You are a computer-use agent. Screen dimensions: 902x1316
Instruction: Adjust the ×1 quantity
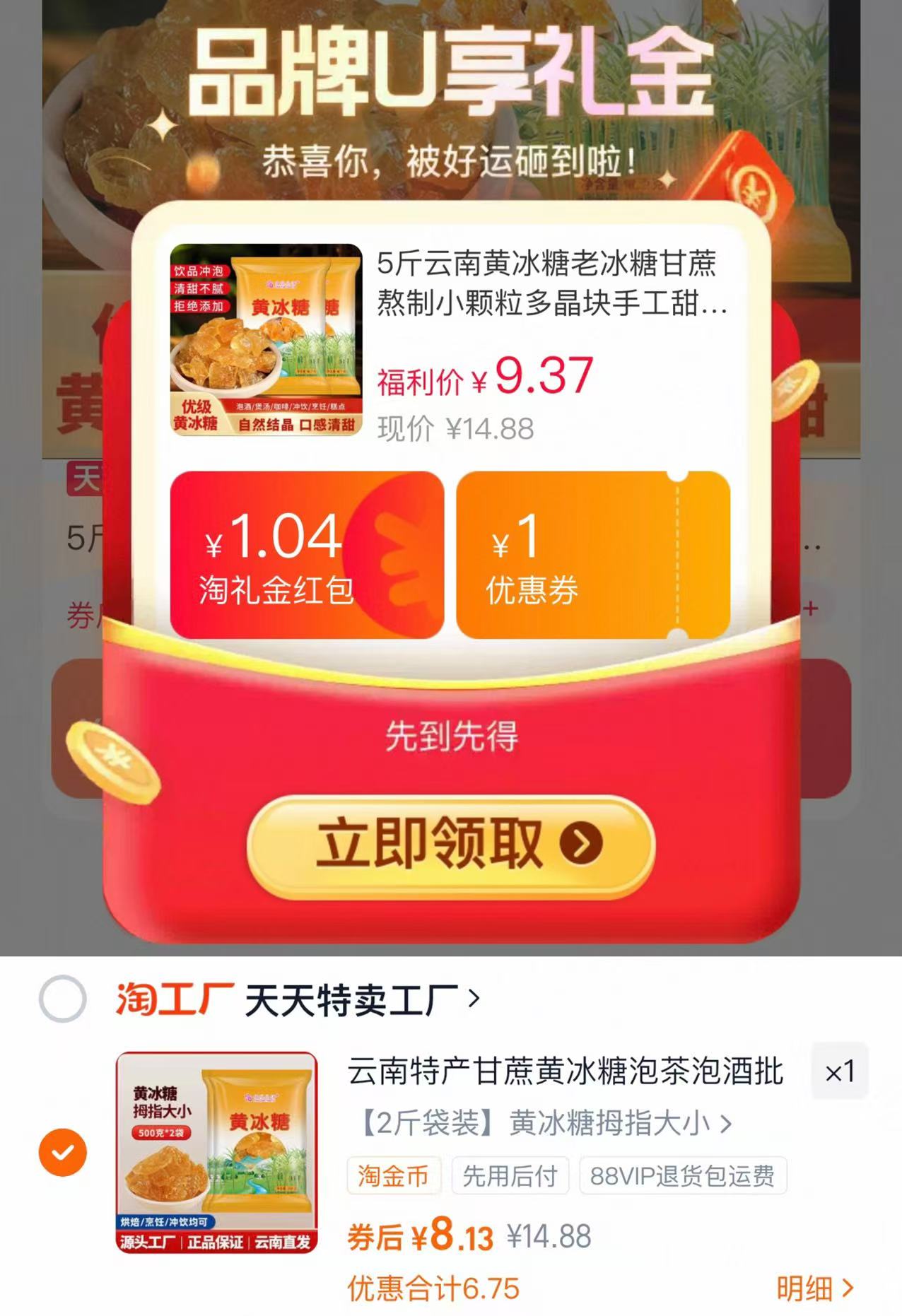[840, 1071]
